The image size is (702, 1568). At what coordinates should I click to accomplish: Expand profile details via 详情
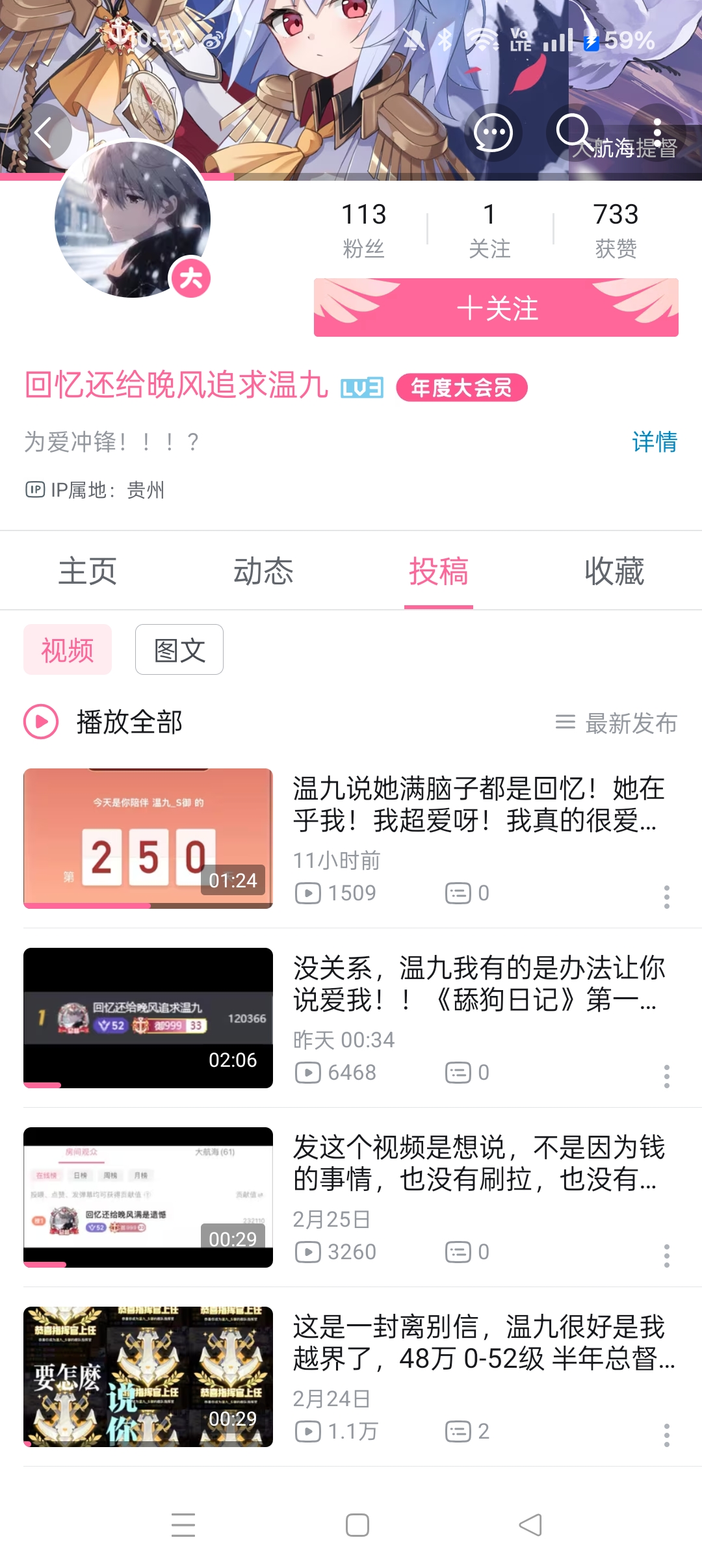pyautogui.click(x=656, y=443)
